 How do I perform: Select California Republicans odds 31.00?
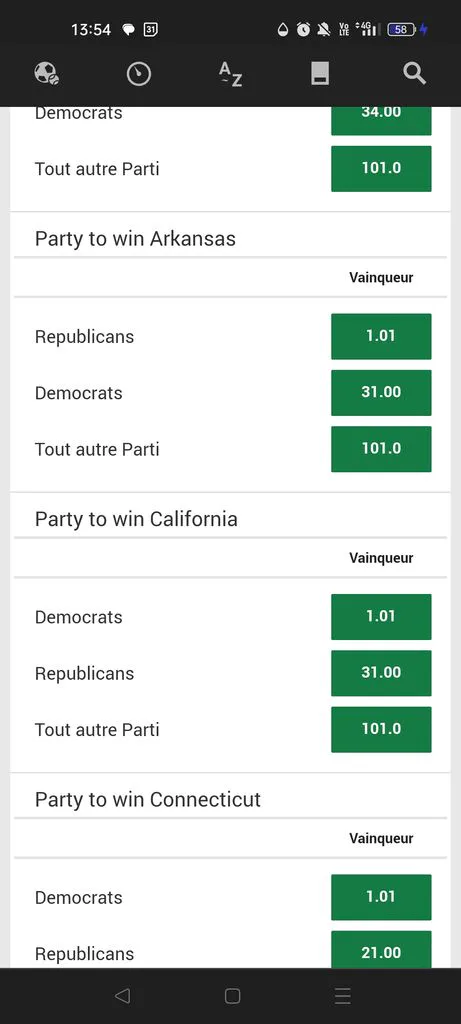(381, 673)
